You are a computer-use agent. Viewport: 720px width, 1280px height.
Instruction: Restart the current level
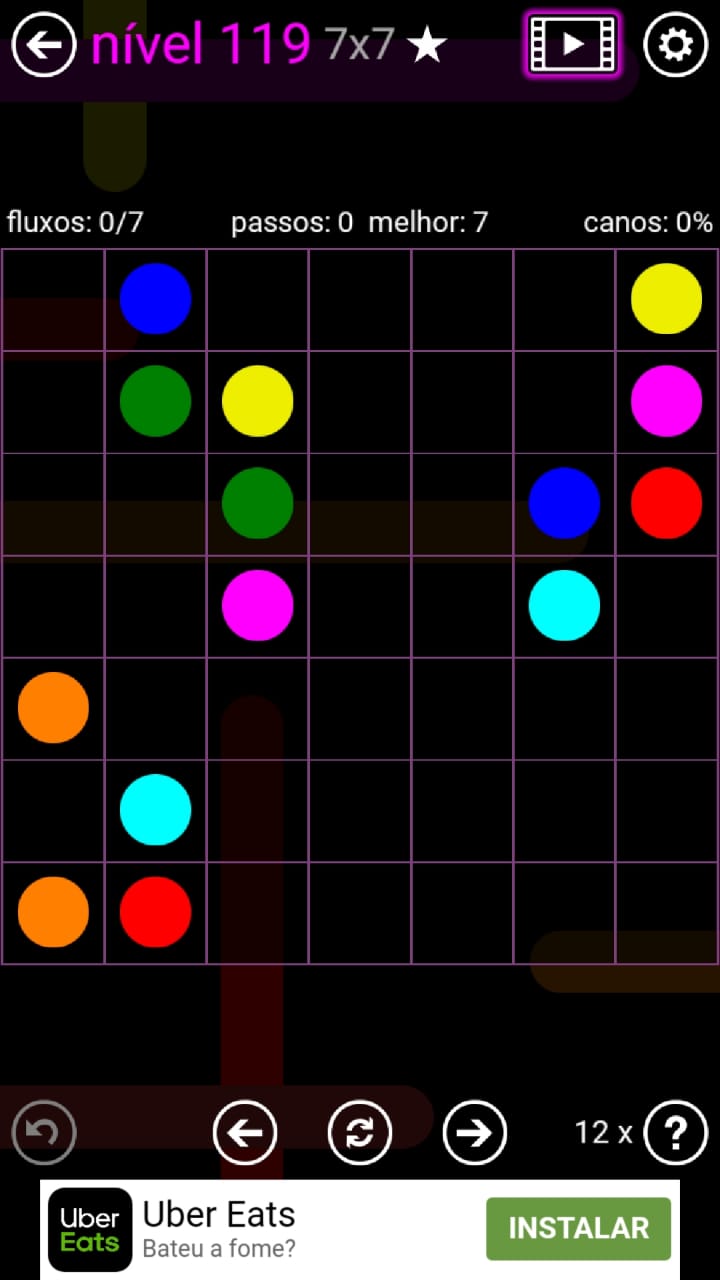(x=360, y=1132)
